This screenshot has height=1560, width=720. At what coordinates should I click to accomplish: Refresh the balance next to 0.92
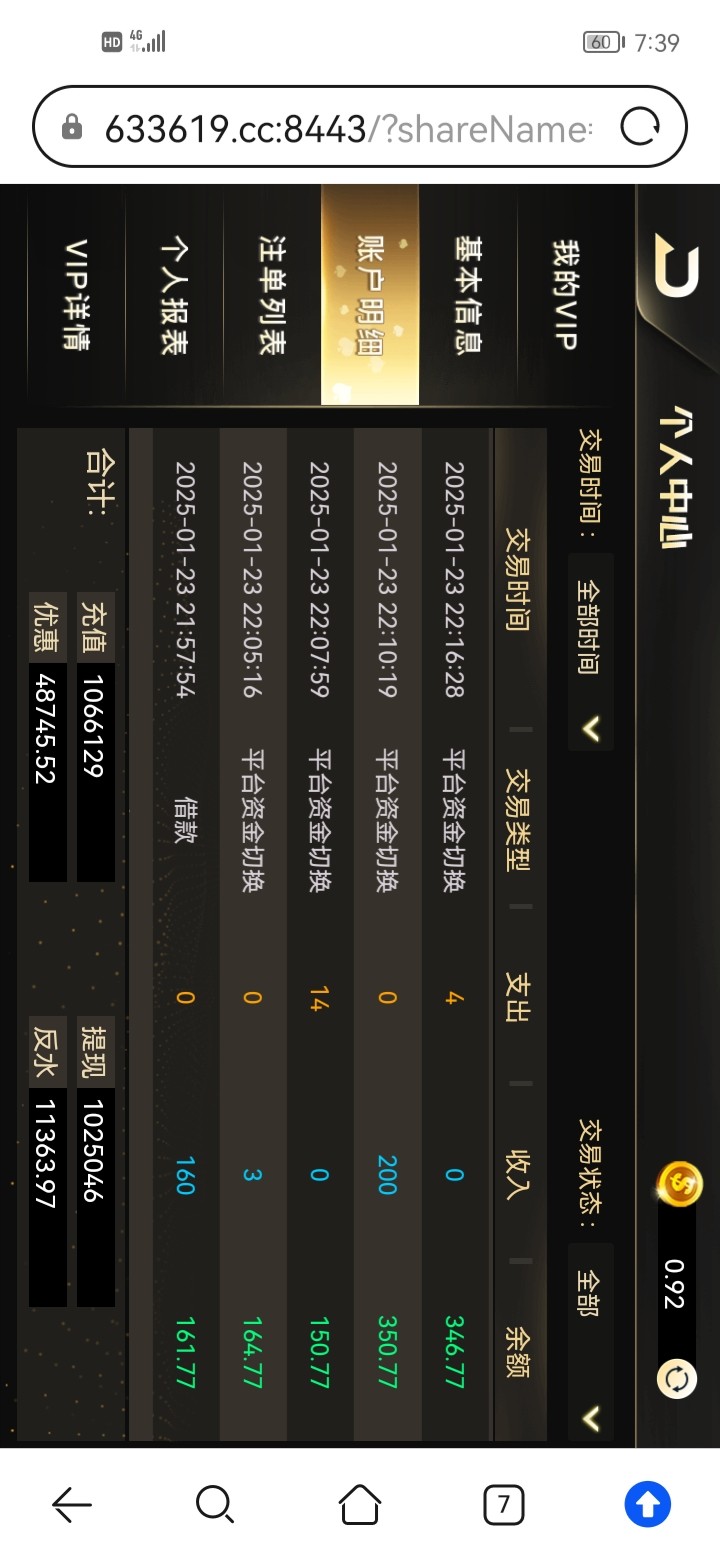point(676,1380)
